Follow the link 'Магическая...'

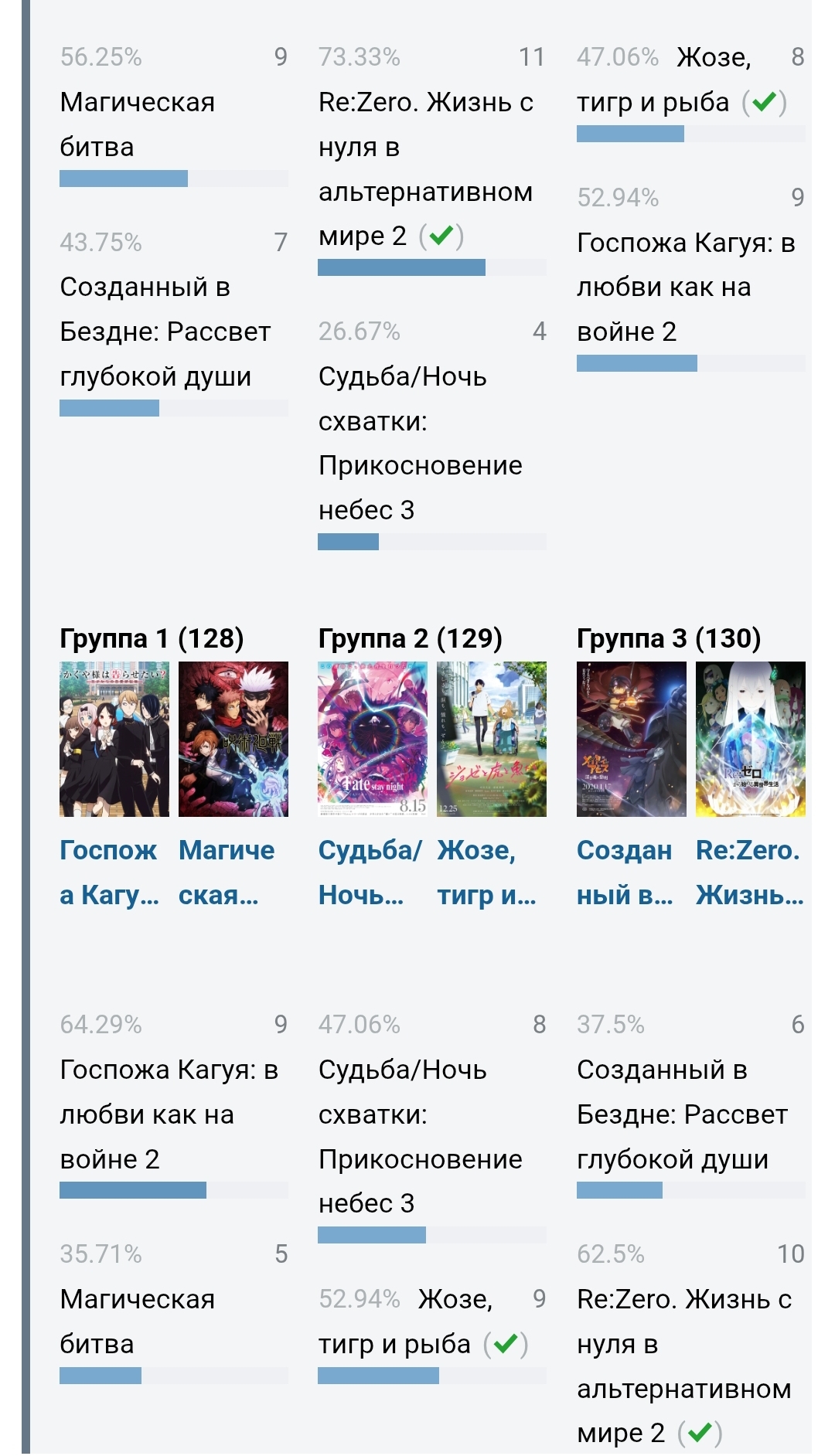[x=227, y=873]
